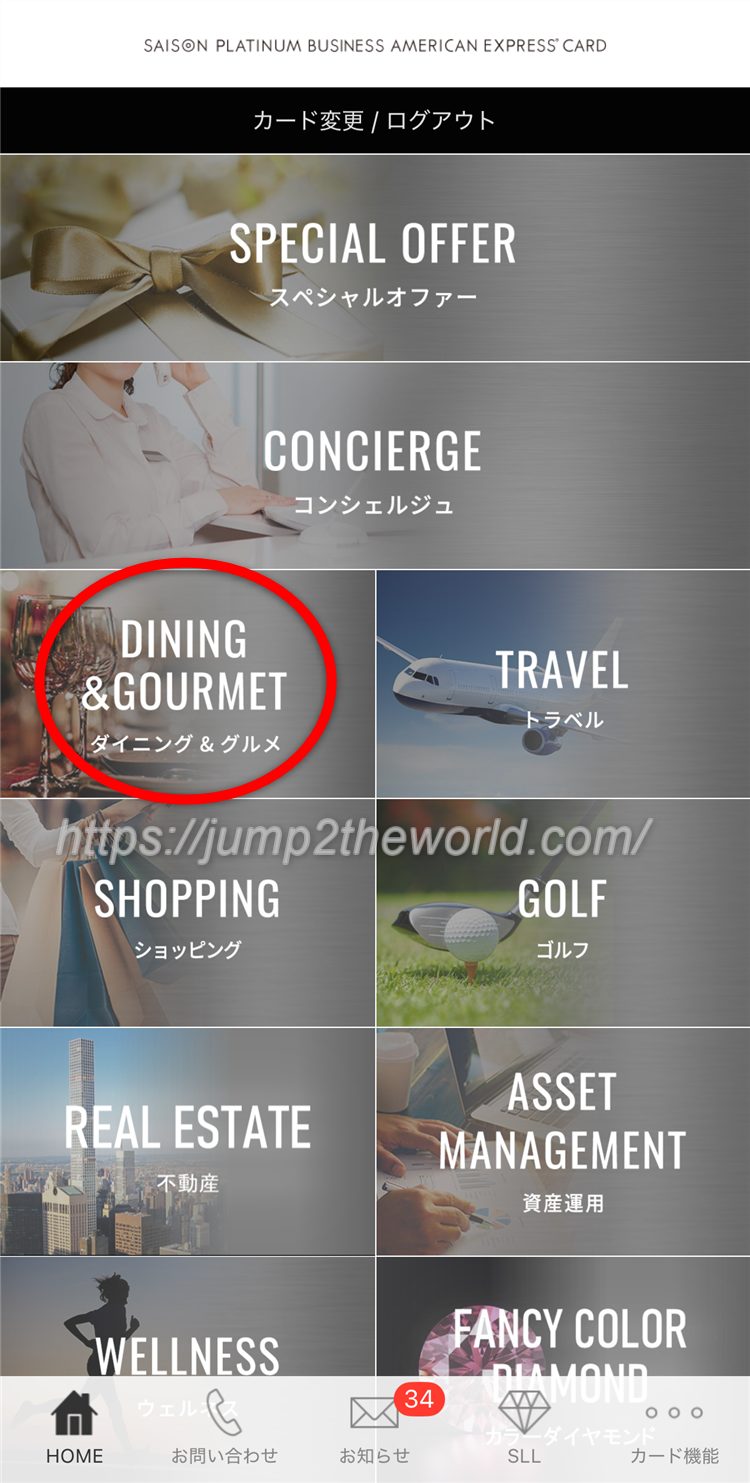Open the Travel tile
The width and height of the screenshot is (750, 1483).
point(562,684)
